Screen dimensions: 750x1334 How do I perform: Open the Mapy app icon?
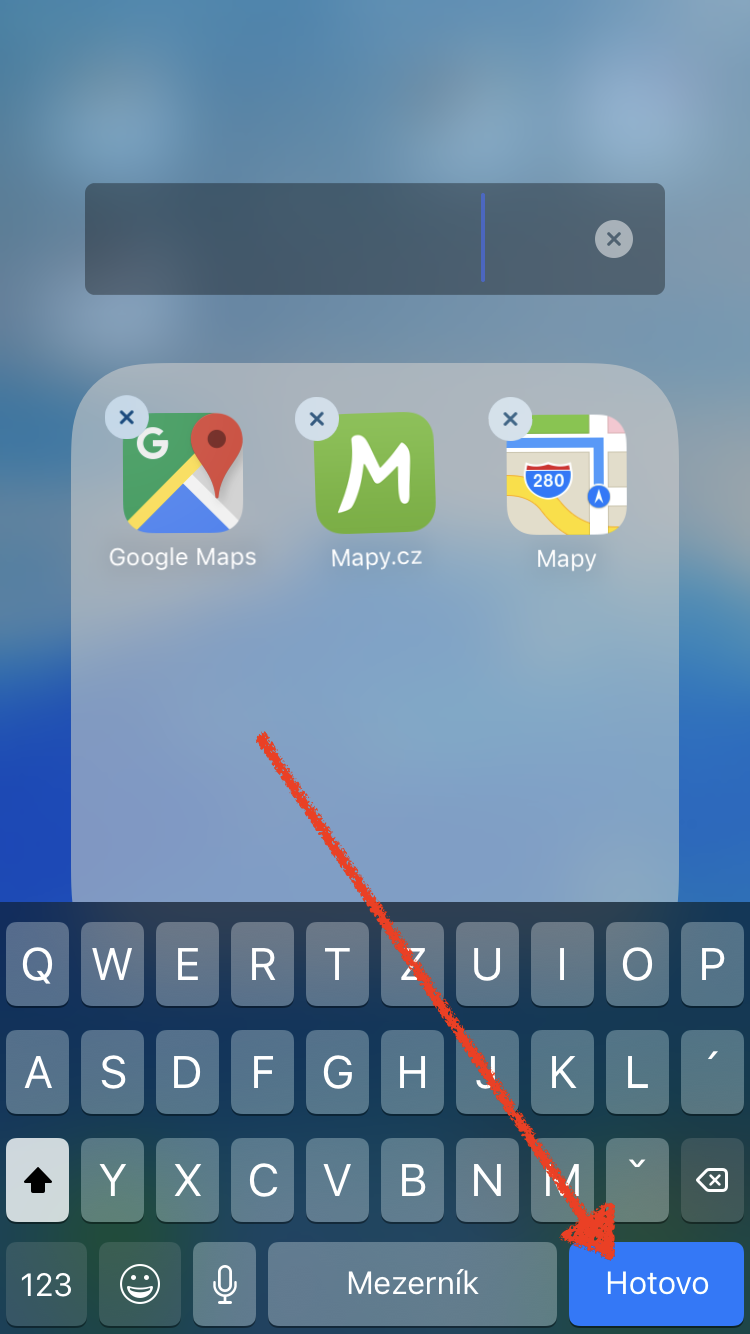[x=567, y=475]
